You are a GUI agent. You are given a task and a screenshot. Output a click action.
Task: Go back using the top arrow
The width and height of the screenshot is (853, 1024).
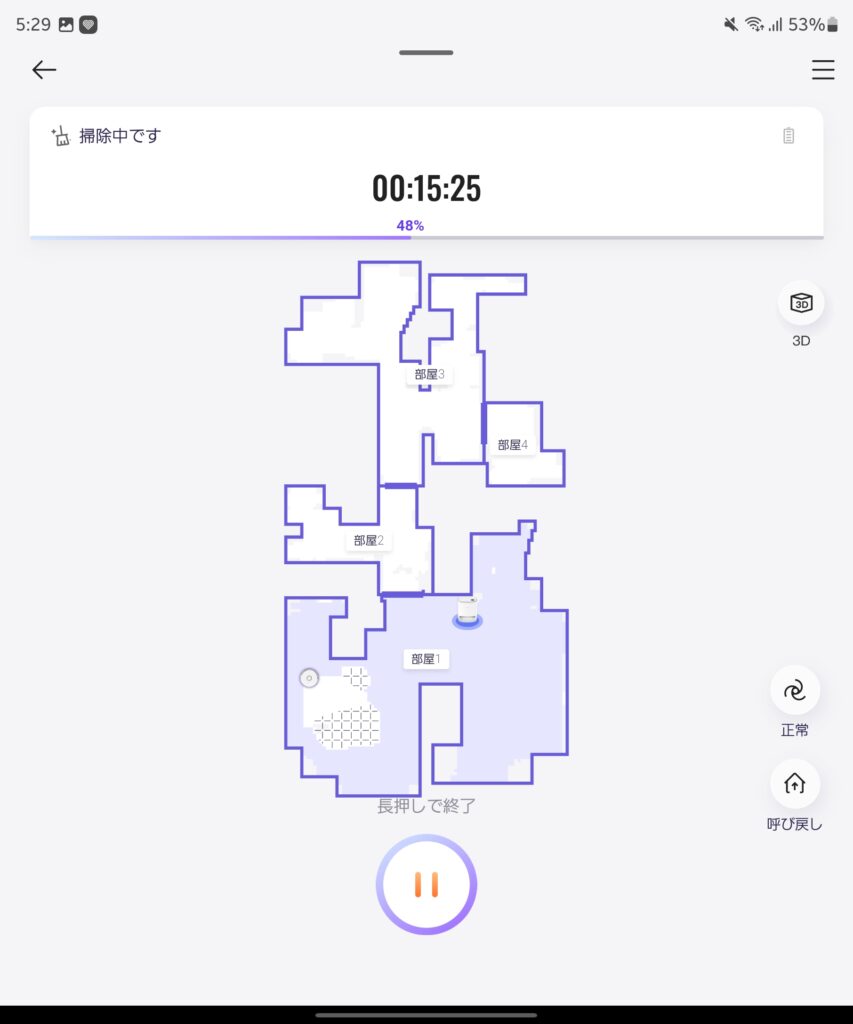pyautogui.click(x=44, y=69)
